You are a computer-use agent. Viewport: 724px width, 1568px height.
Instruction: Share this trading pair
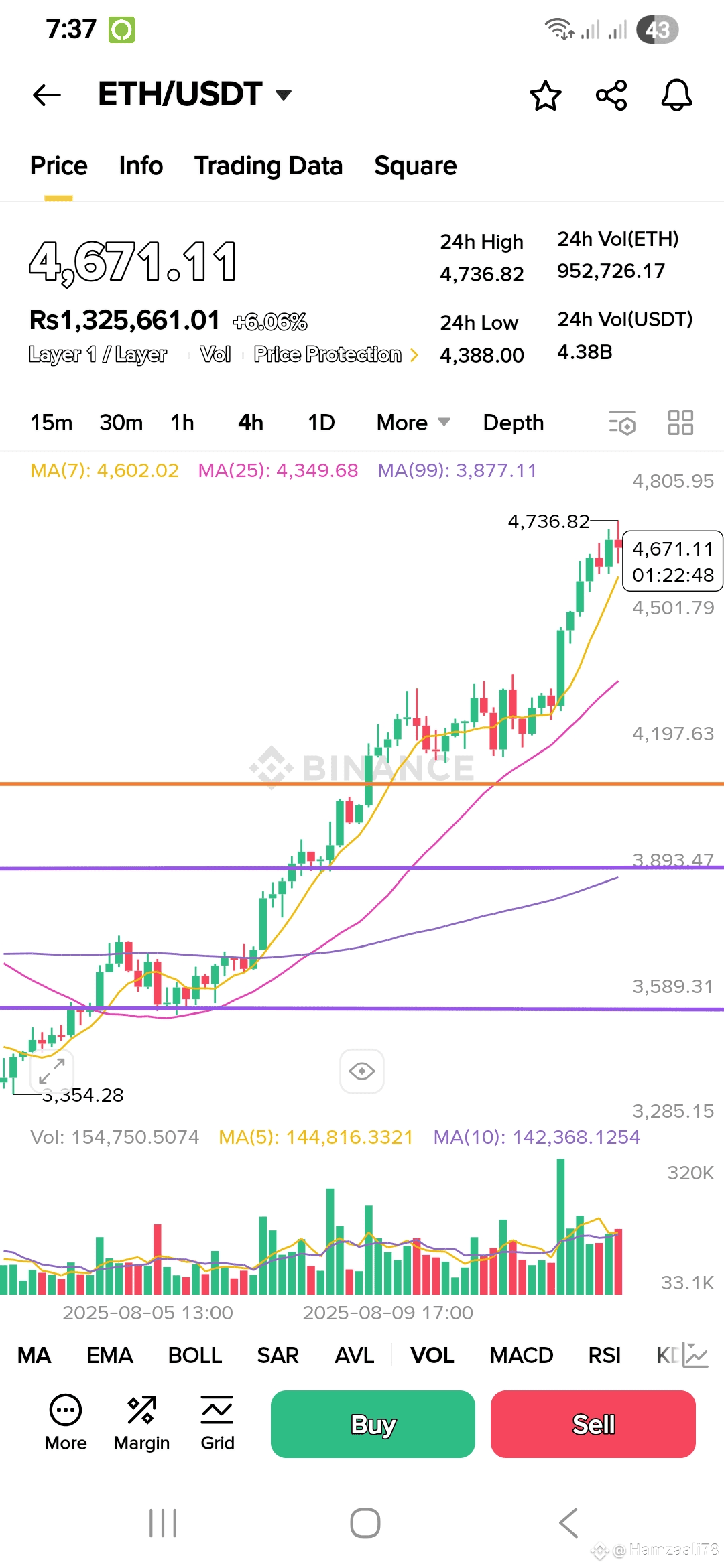pos(611,95)
